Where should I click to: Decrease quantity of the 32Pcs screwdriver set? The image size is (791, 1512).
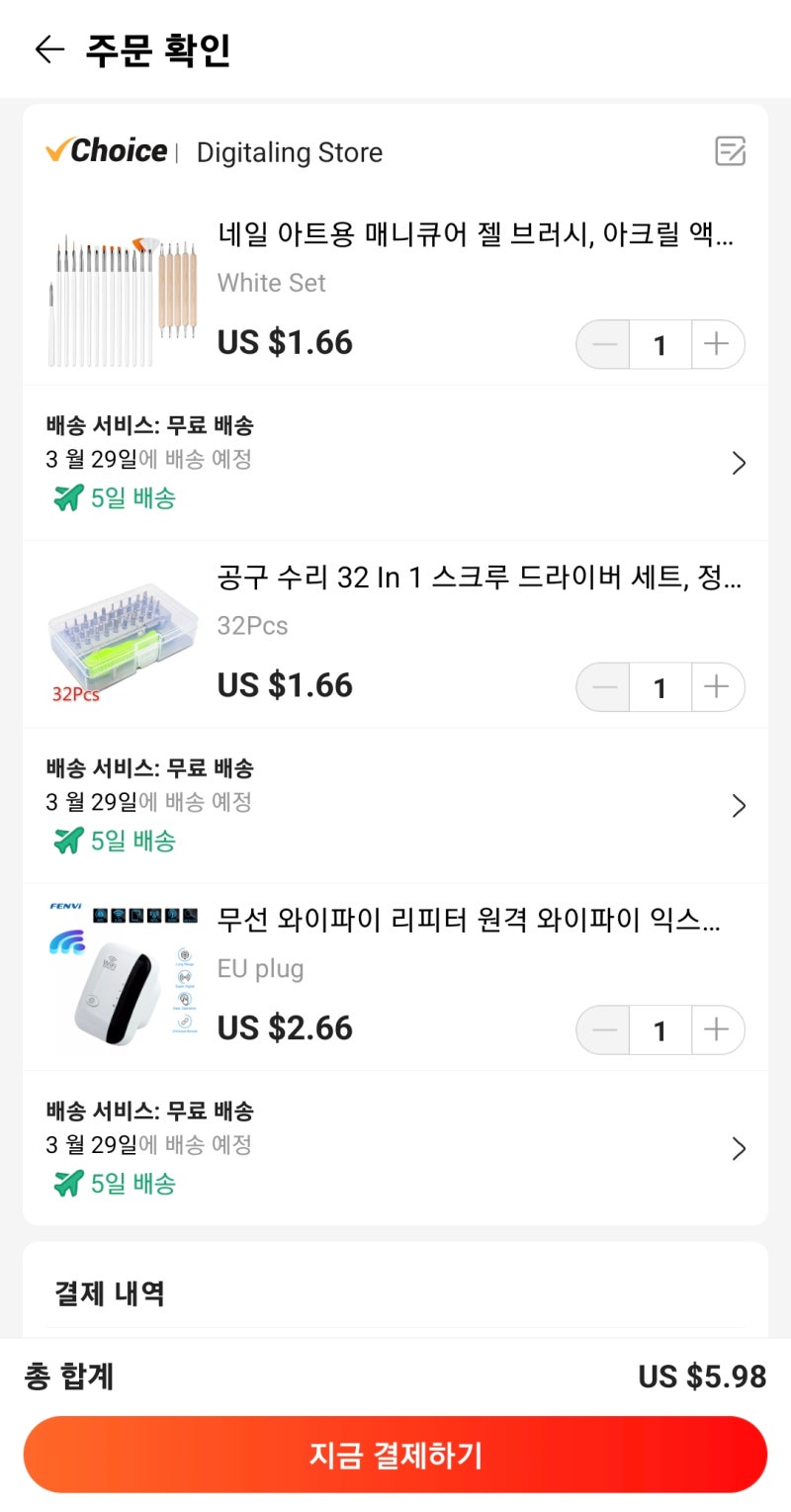(x=602, y=687)
